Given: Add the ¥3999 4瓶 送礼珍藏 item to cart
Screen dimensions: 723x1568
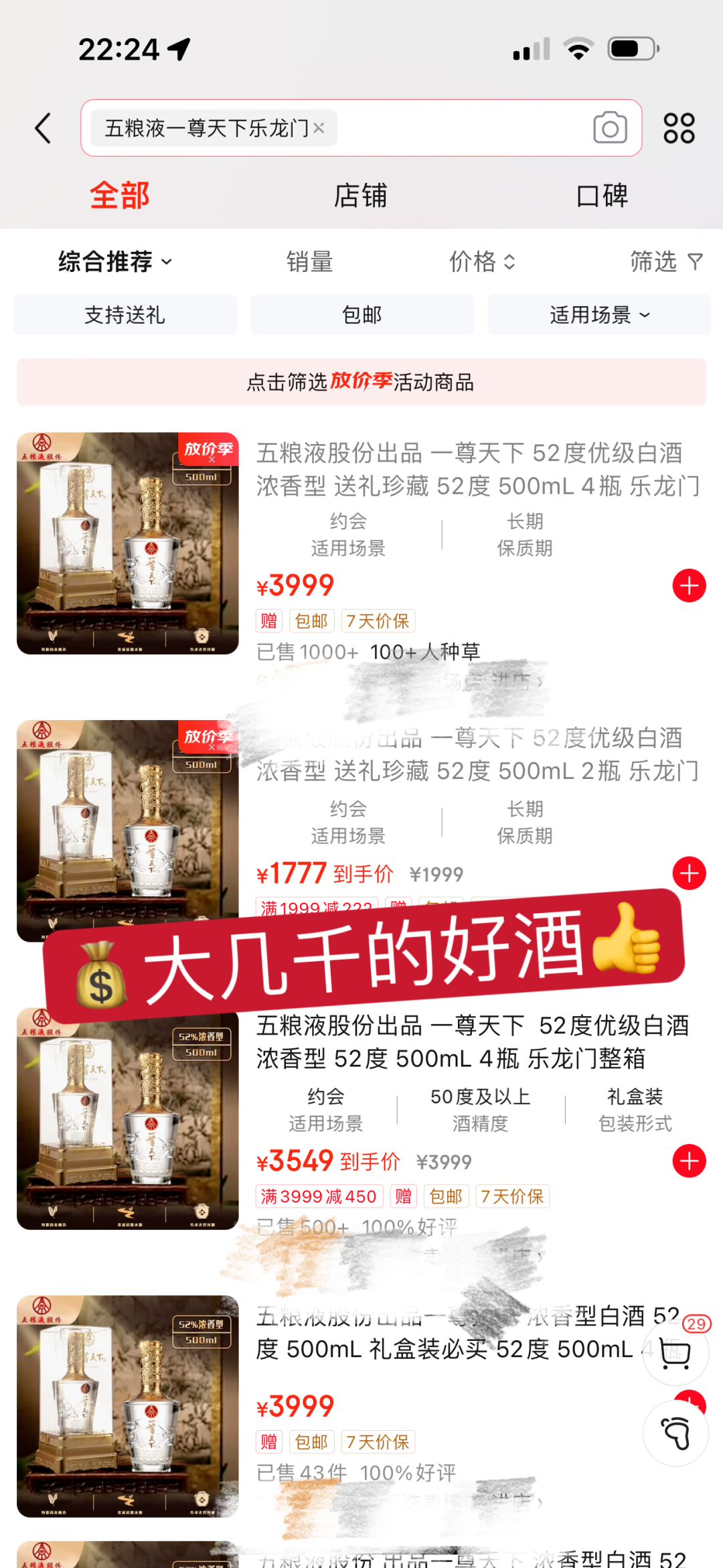Looking at the screenshot, I should 689,586.
